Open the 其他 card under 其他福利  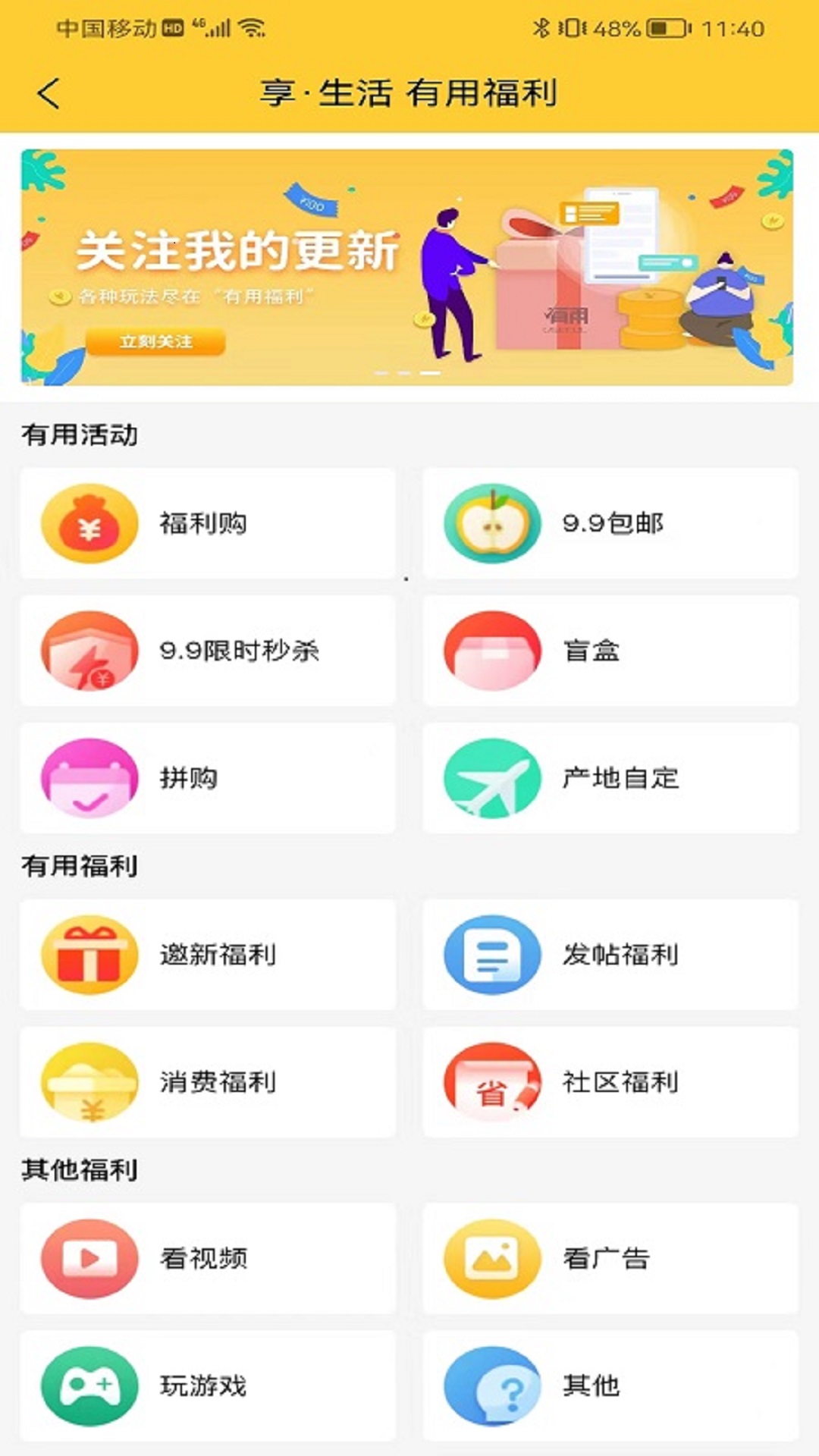click(610, 1385)
